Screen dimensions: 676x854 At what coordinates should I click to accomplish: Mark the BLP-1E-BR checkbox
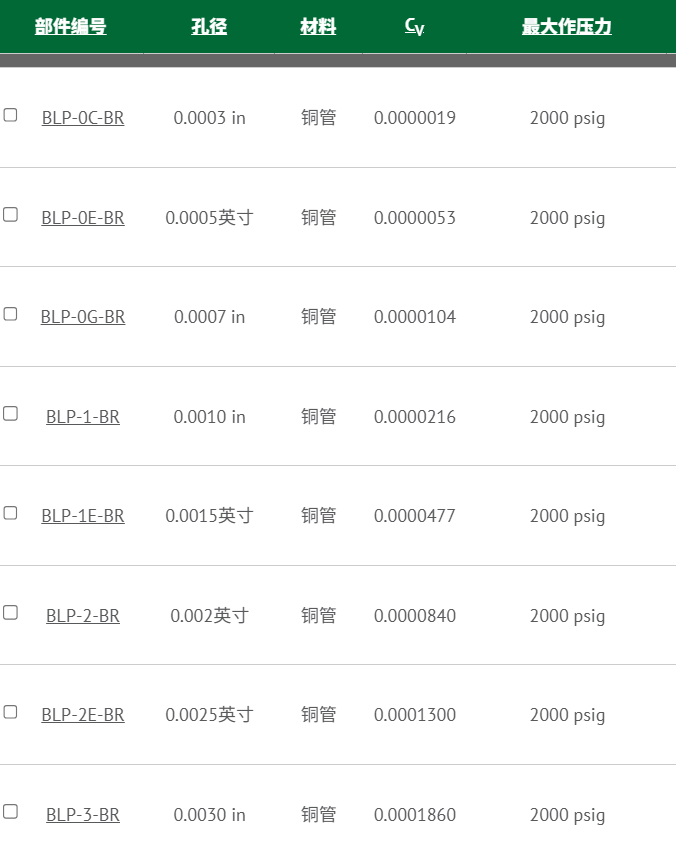(x=11, y=513)
